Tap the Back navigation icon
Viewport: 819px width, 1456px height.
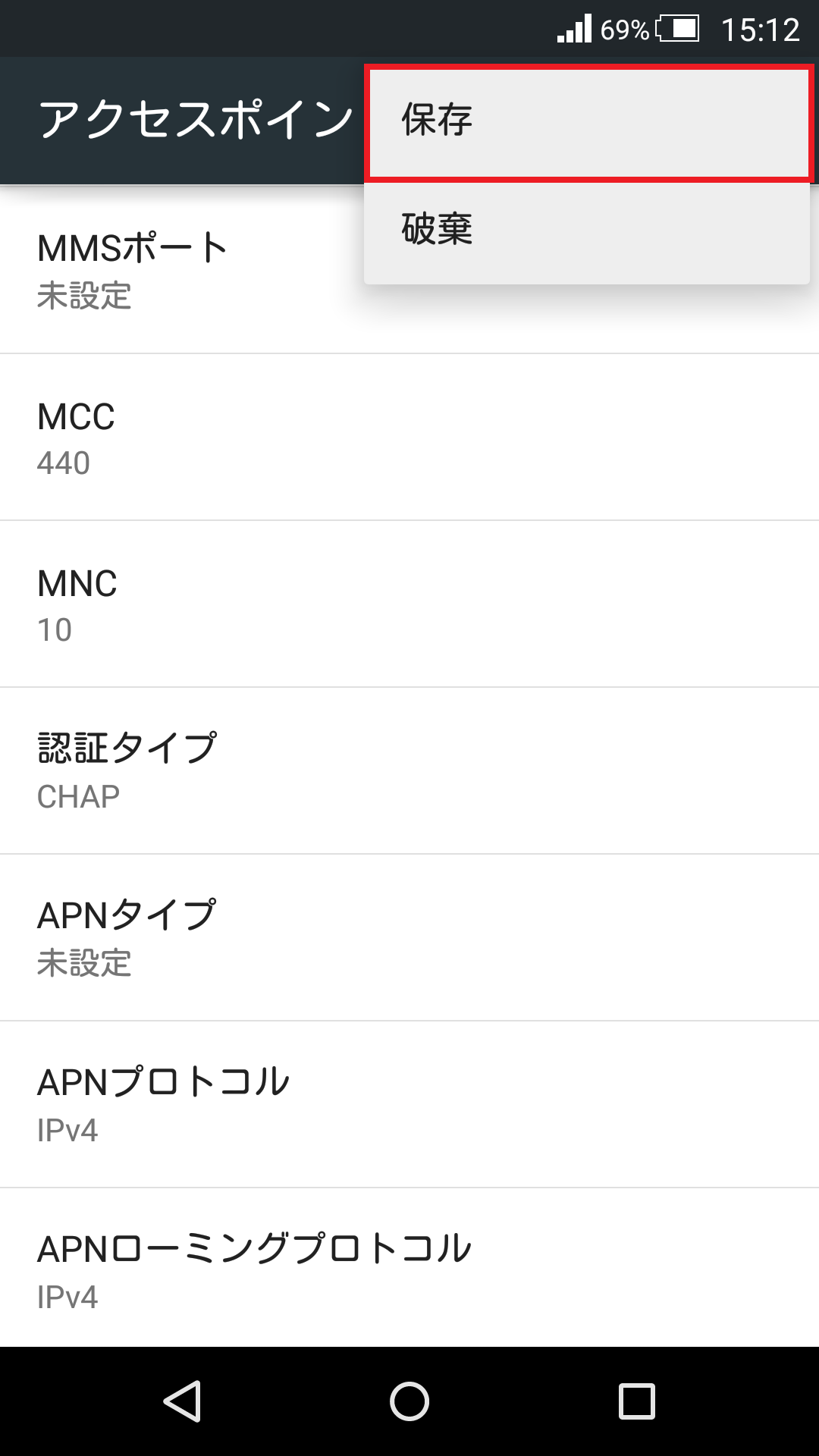pyautogui.click(x=182, y=1399)
